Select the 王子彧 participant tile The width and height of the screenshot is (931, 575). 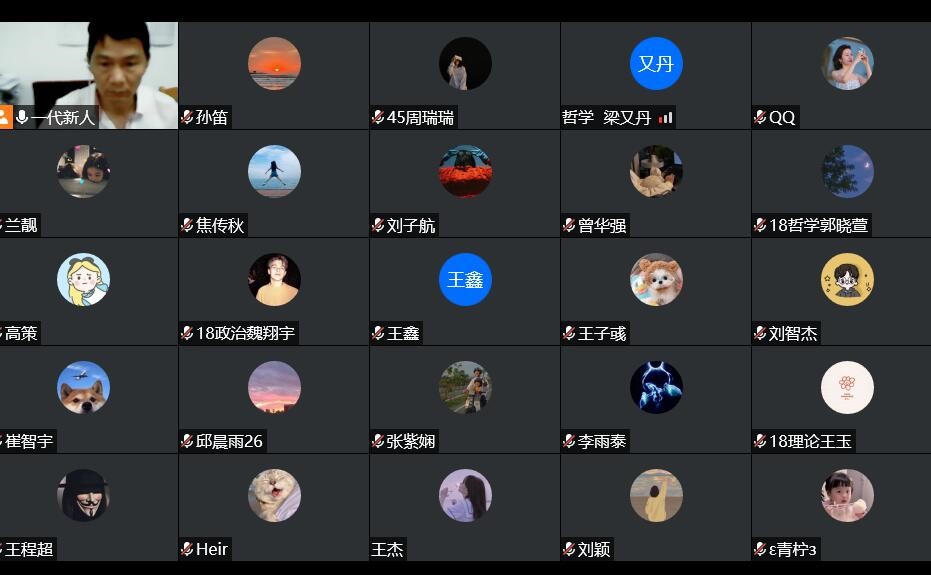656,291
